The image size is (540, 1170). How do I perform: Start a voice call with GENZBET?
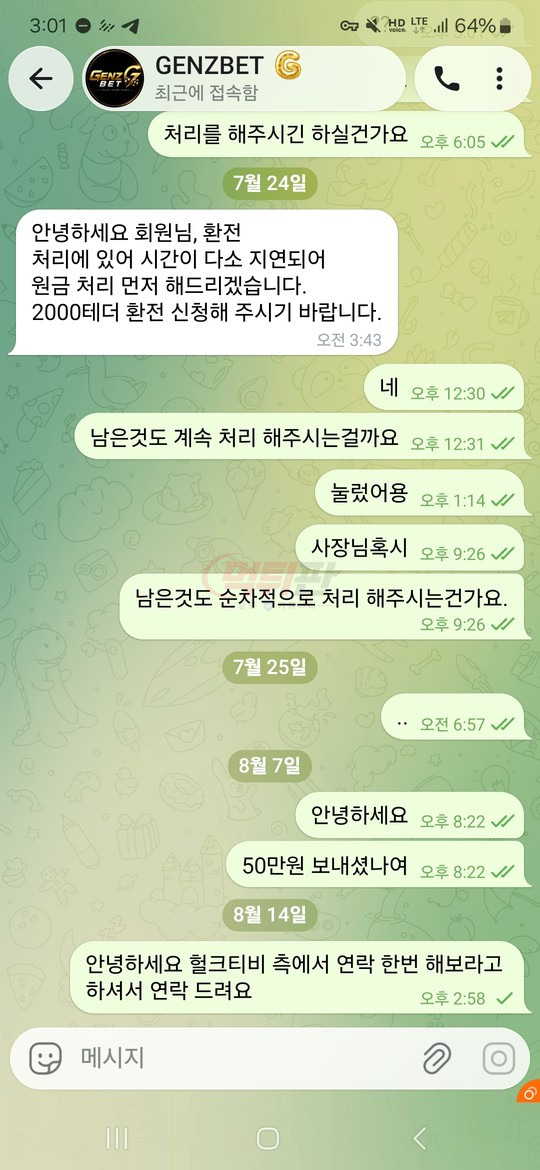447,79
